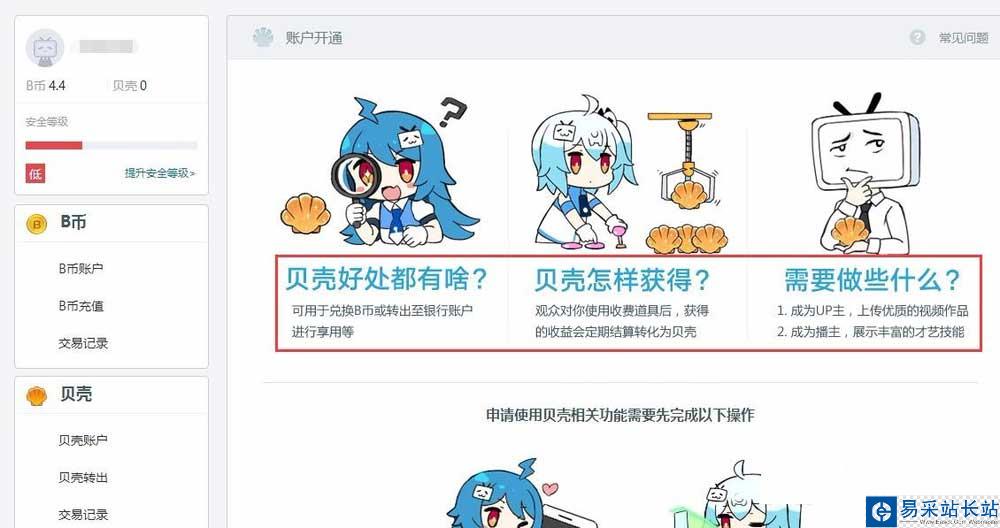Image resolution: width=1000 pixels, height=528 pixels.
Task: Open the user profile avatar
Action: point(45,49)
